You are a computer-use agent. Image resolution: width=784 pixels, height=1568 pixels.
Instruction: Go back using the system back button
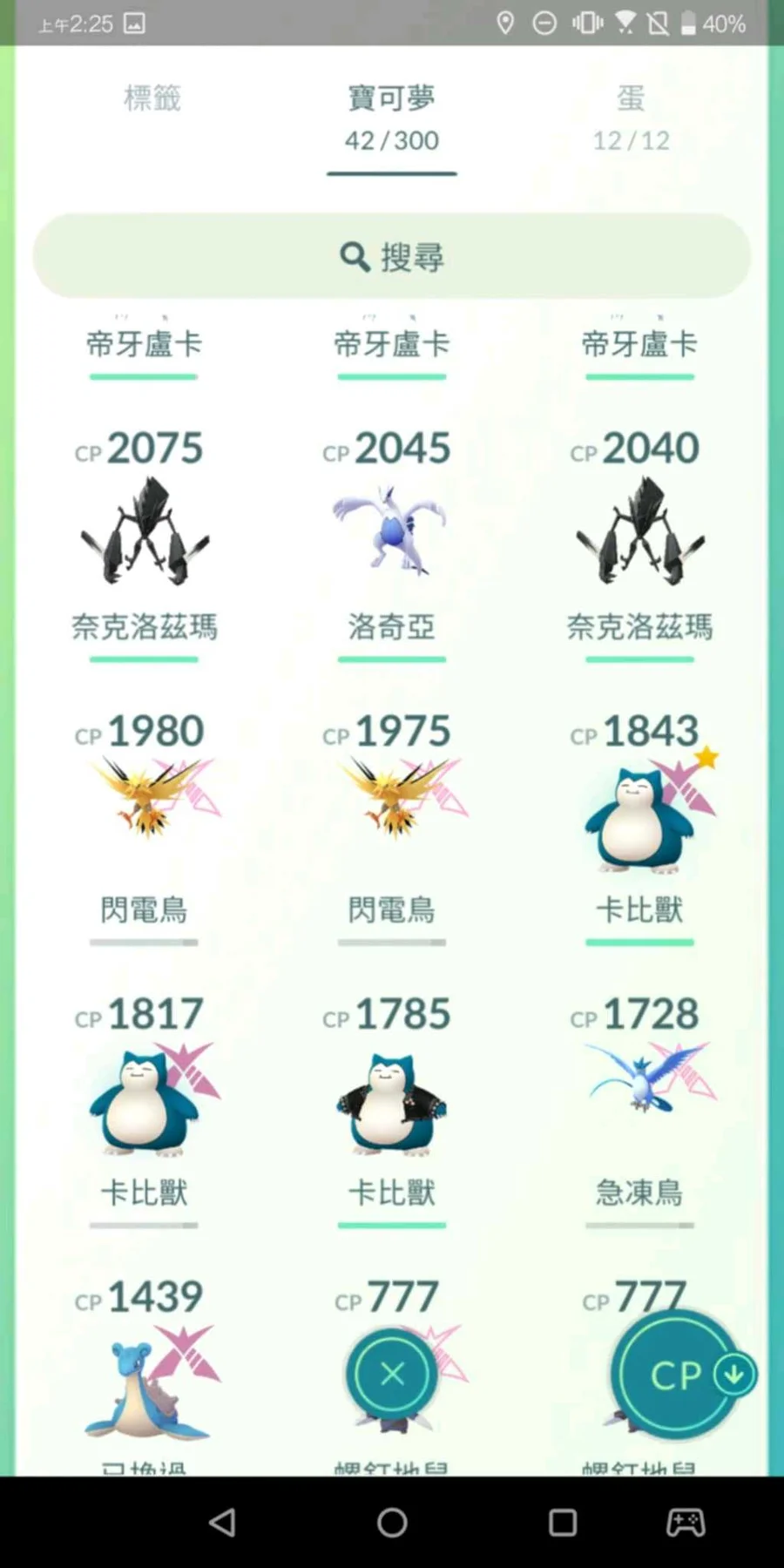coord(222,1522)
